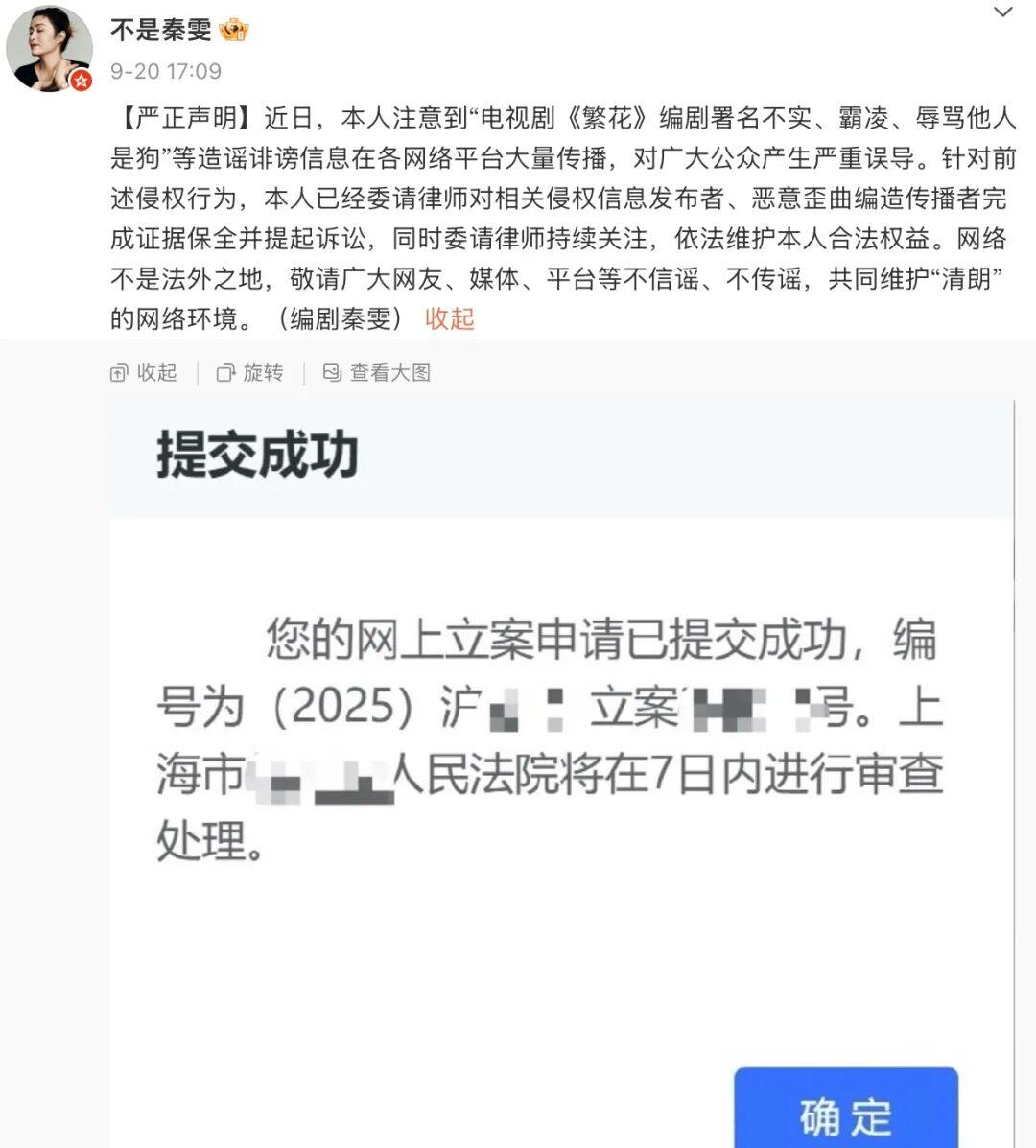Collapse the image with 收起 button
Screen dimensions: 1036x1148
point(145,373)
